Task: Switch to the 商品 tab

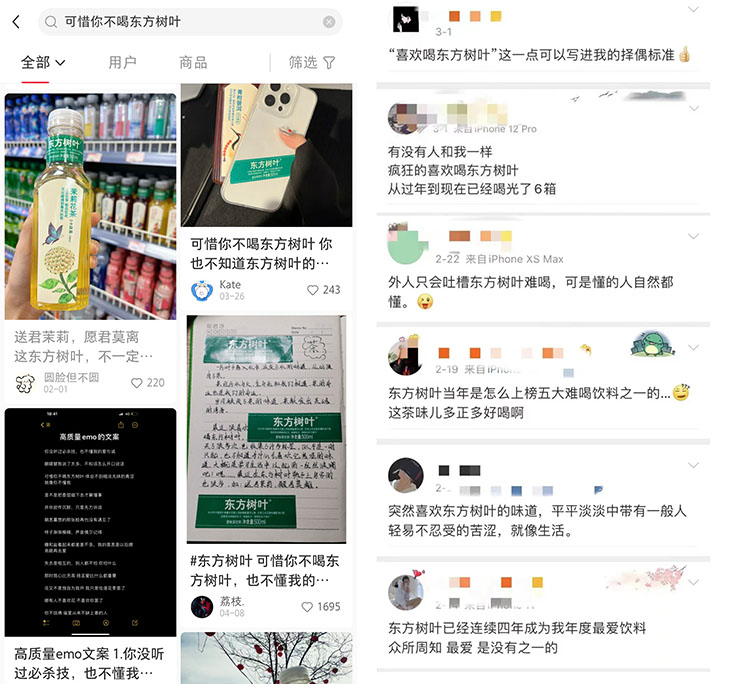Action: click(x=193, y=62)
